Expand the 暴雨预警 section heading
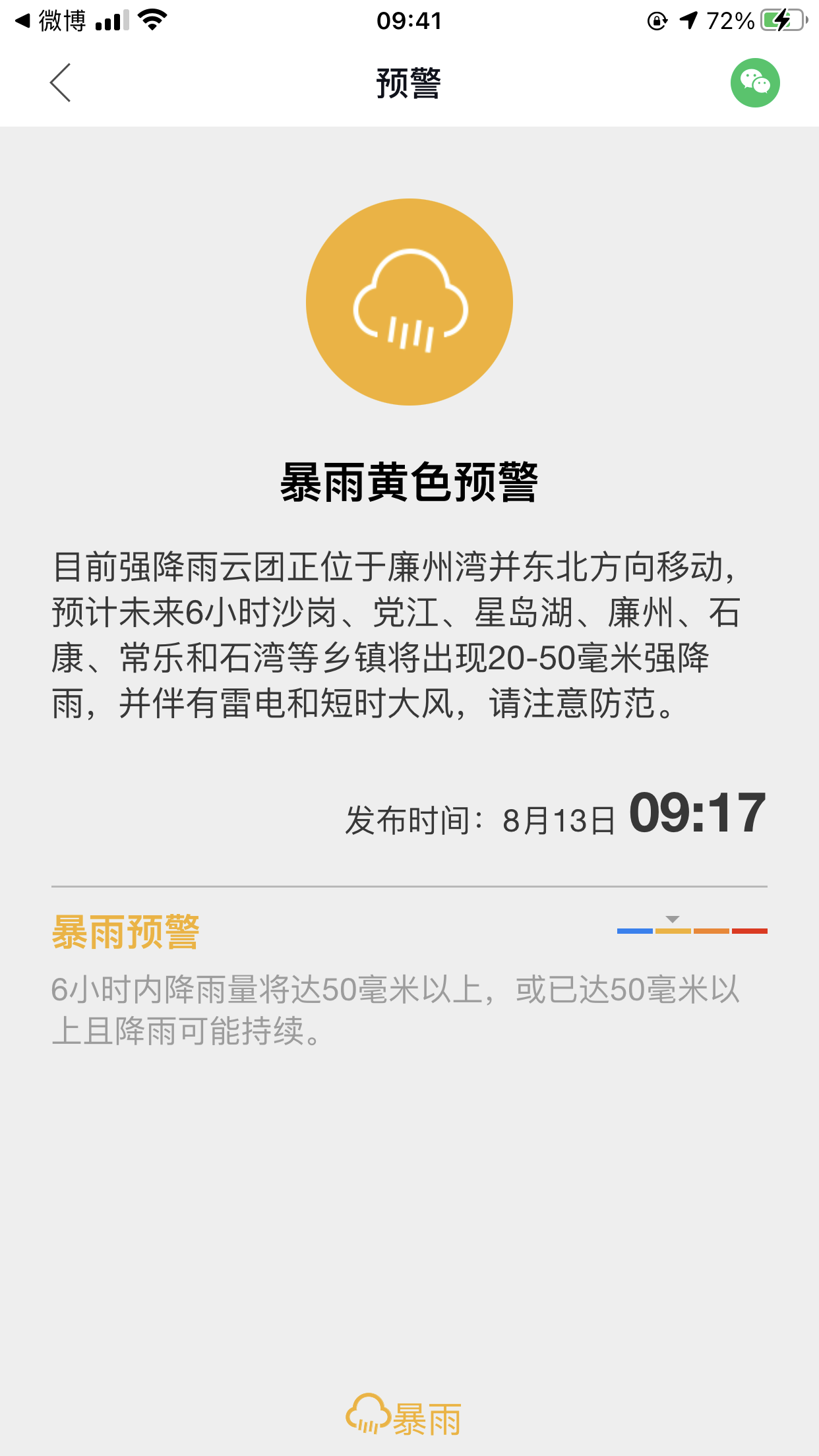 pos(125,933)
